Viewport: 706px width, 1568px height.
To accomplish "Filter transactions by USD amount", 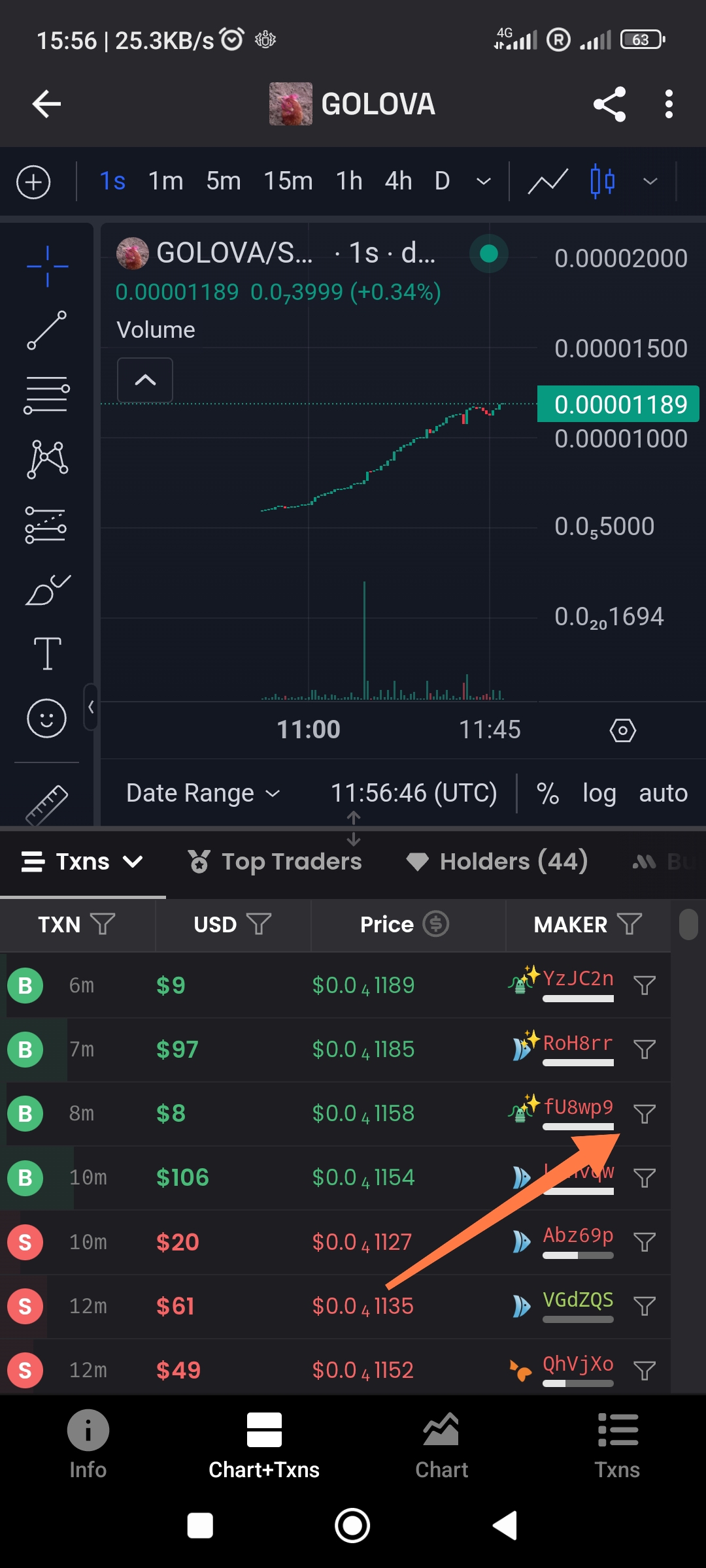I will [259, 924].
